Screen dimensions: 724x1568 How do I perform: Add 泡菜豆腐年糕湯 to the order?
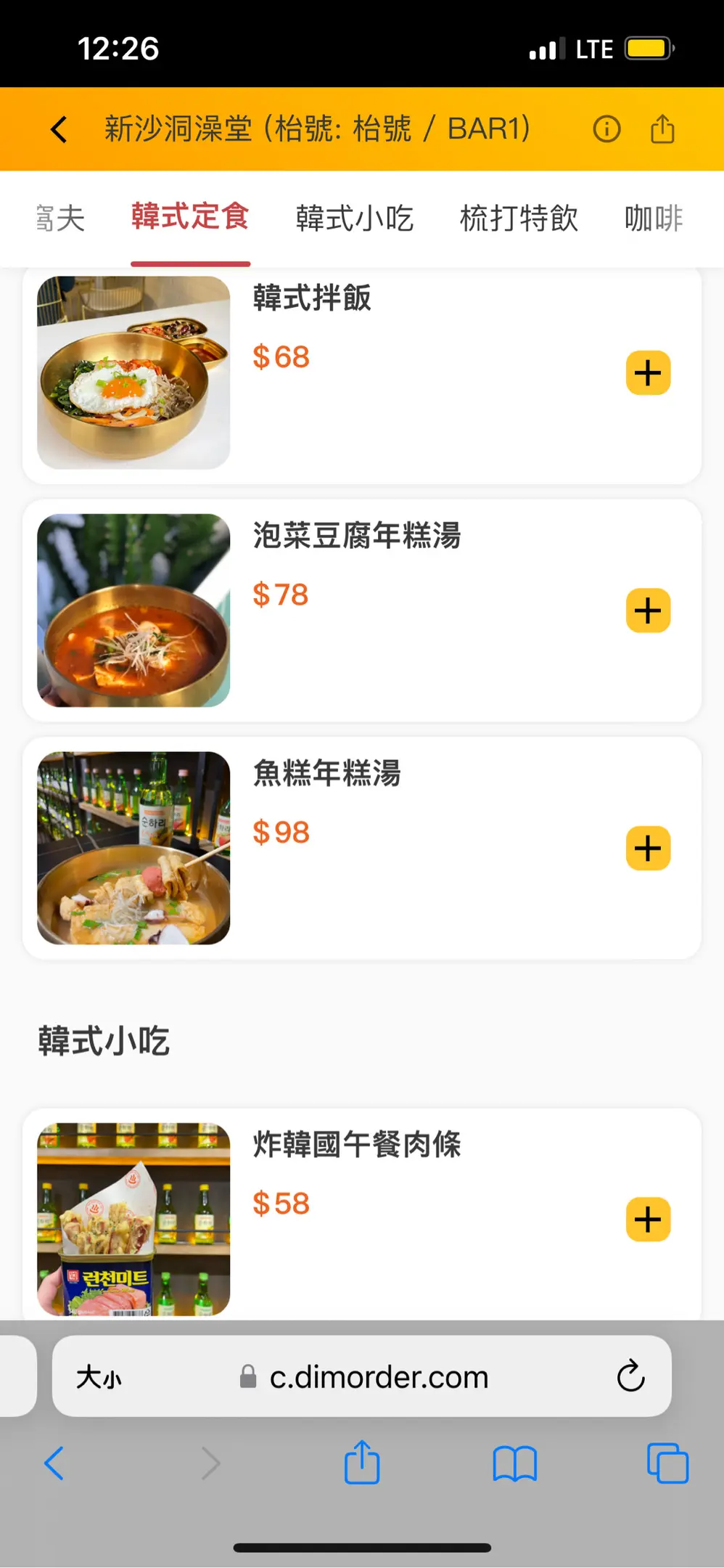648,611
